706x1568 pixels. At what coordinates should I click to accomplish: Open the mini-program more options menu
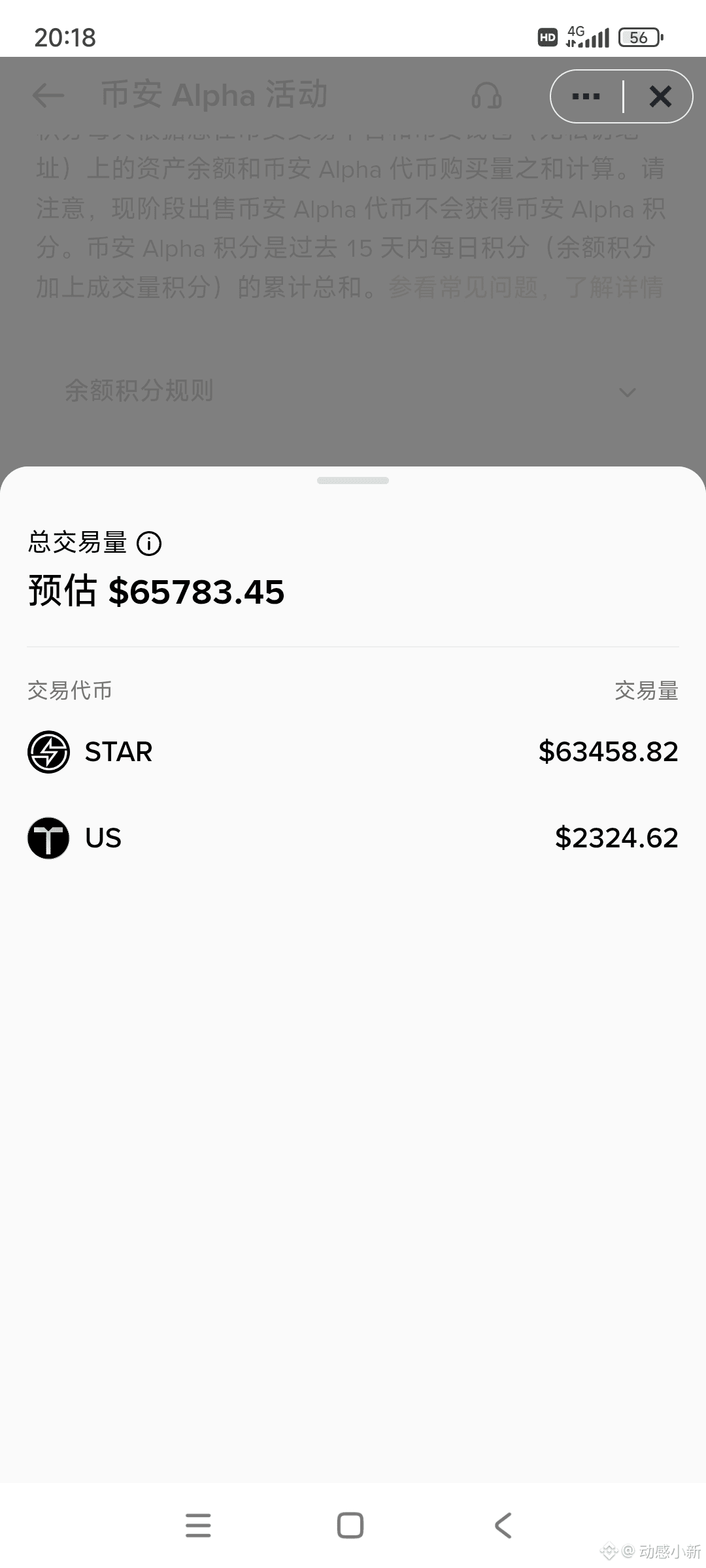[x=586, y=97]
